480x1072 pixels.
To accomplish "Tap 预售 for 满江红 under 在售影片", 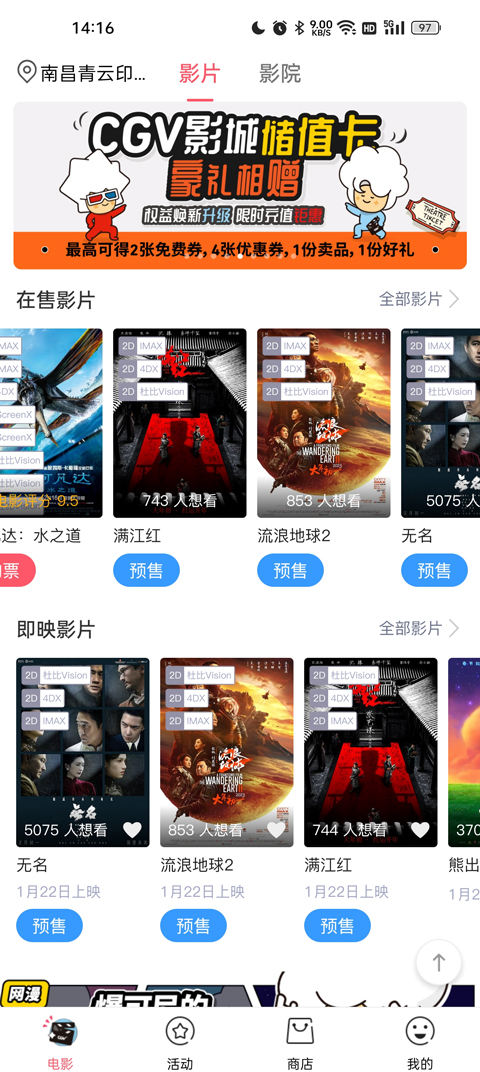I will point(146,570).
